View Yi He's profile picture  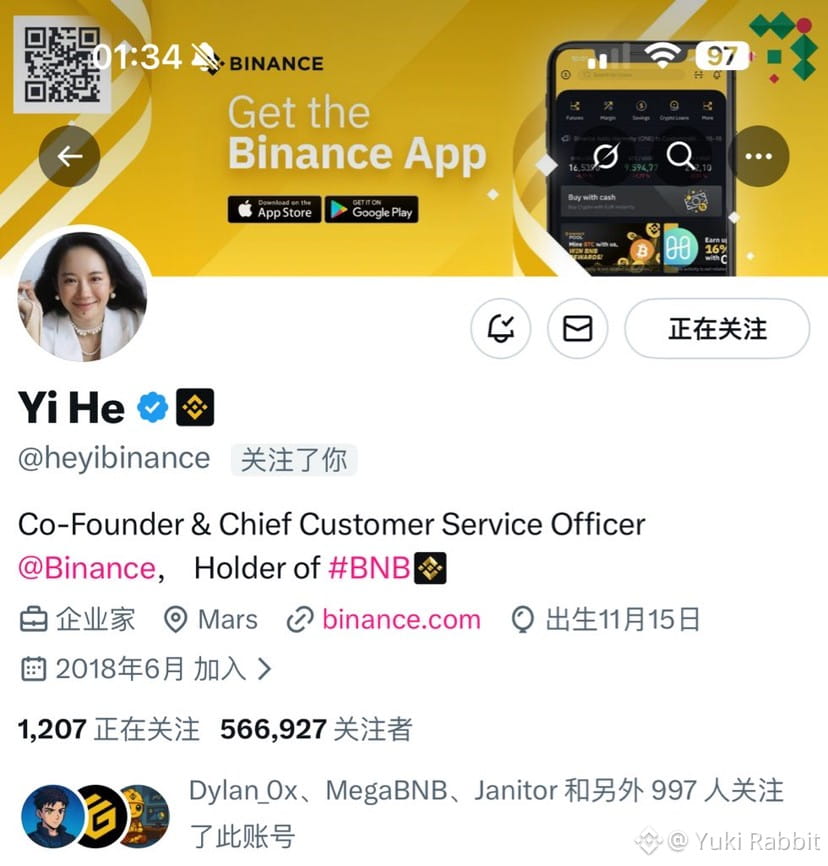click(83, 295)
